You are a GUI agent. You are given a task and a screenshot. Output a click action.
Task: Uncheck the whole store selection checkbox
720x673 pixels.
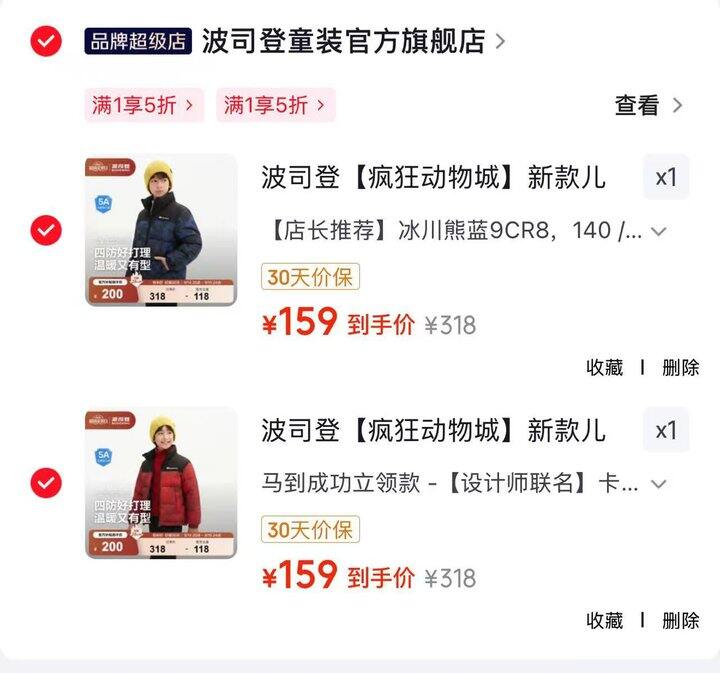(46, 41)
